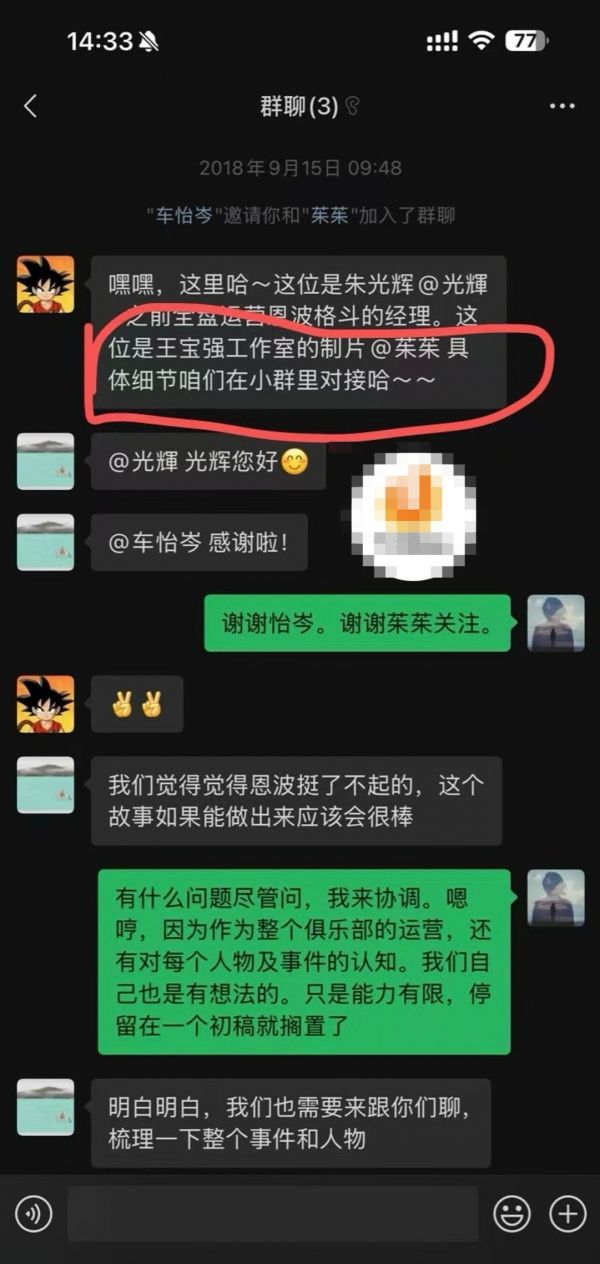
Task: Open the plus attachment menu
Action: [568, 1214]
